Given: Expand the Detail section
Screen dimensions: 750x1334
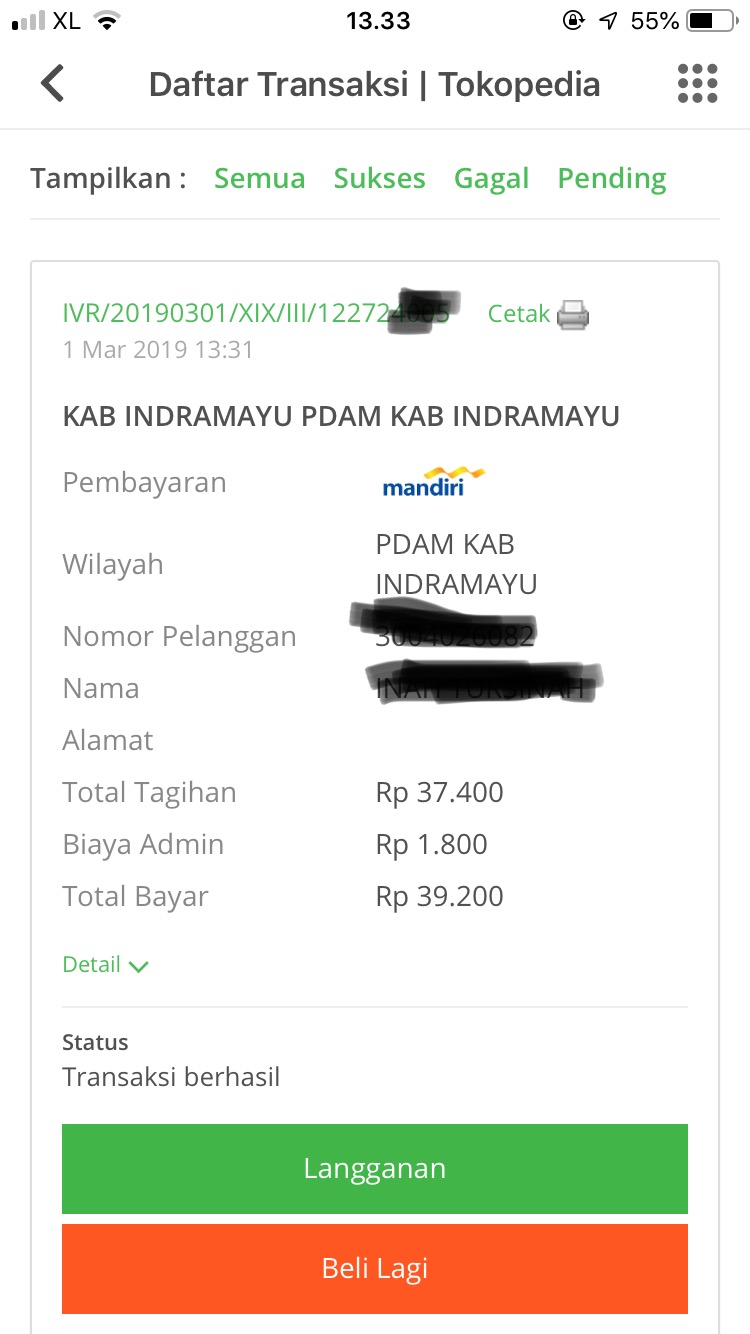Looking at the screenshot, I should coord(105,965).
